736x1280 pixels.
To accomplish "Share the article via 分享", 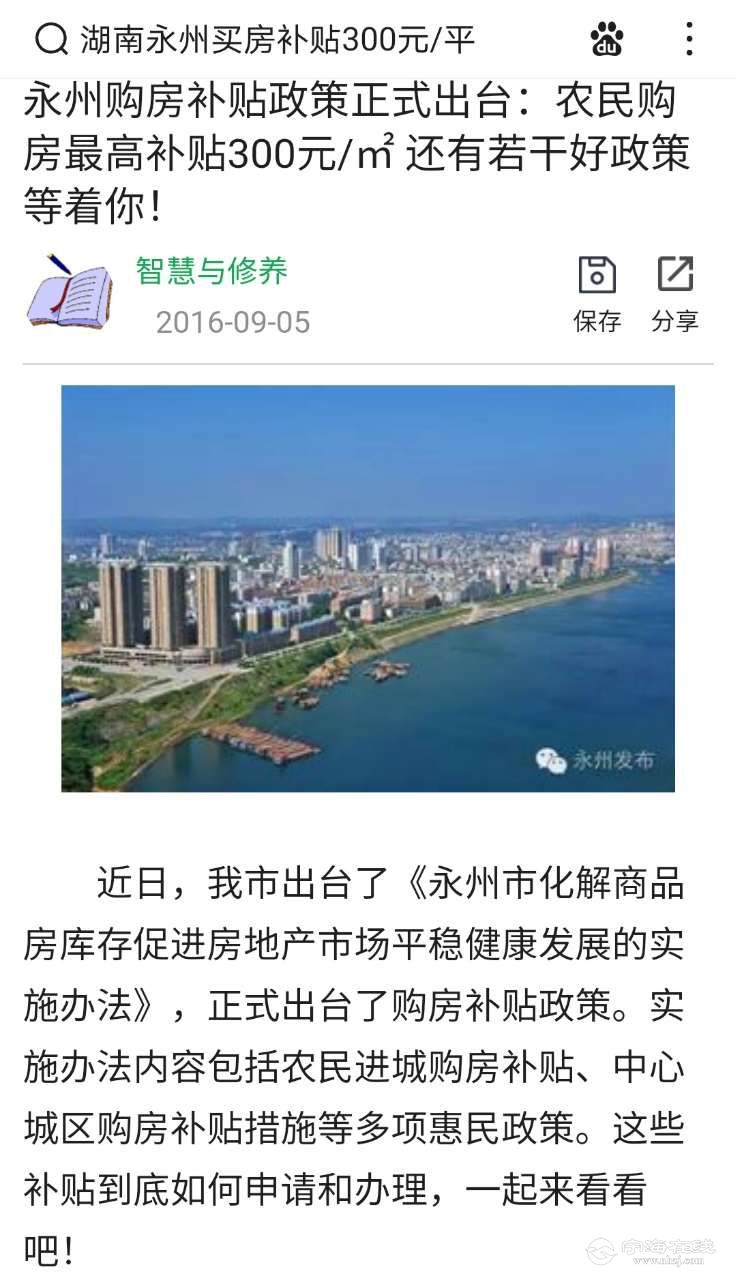I will (x=675, y=293).
